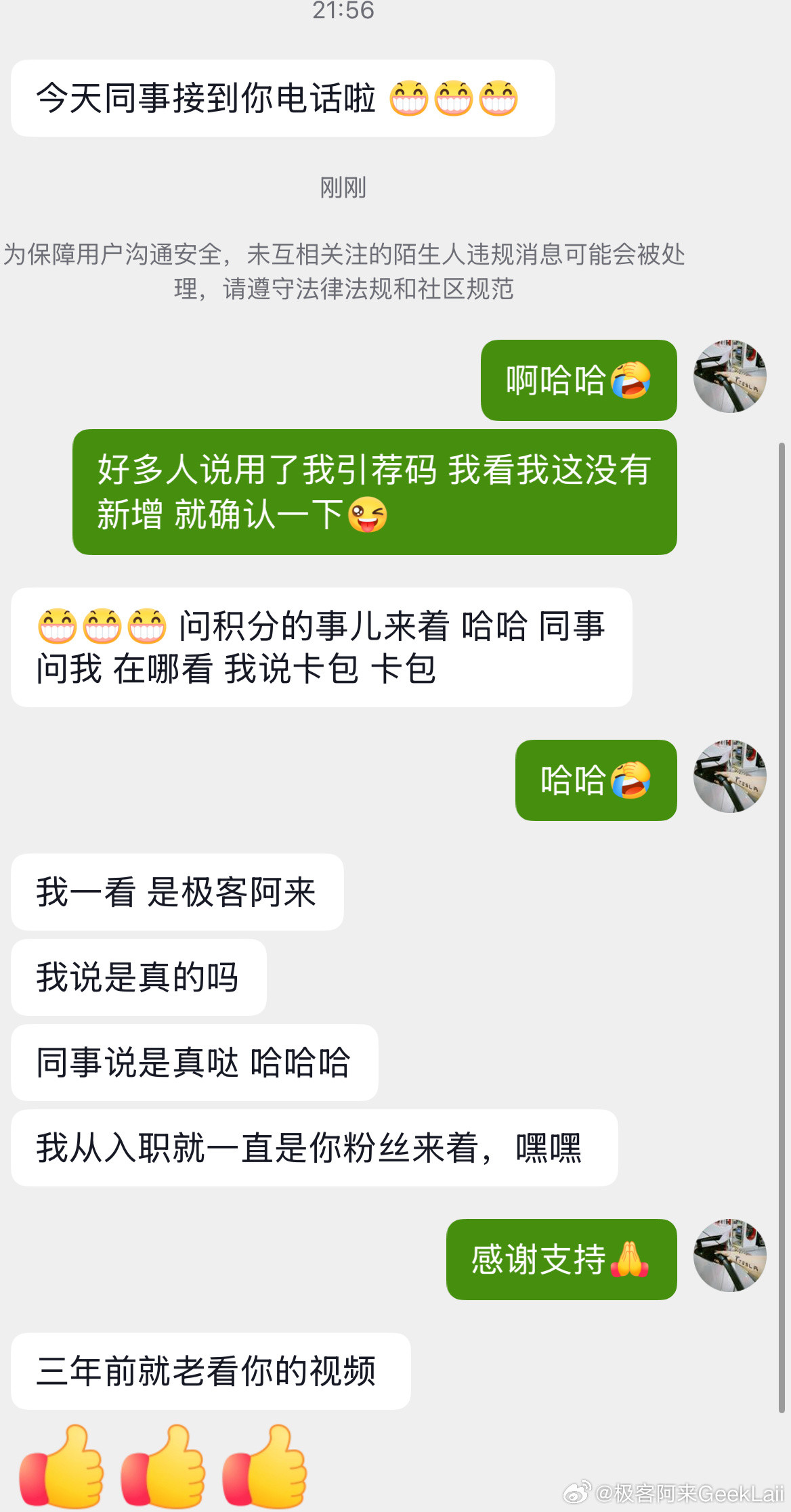Click the 同事说是真哒 哈哈哈 bubble
This screenshot has width=791, height=1512.
pyautogui.click(x=192, y=1061)
